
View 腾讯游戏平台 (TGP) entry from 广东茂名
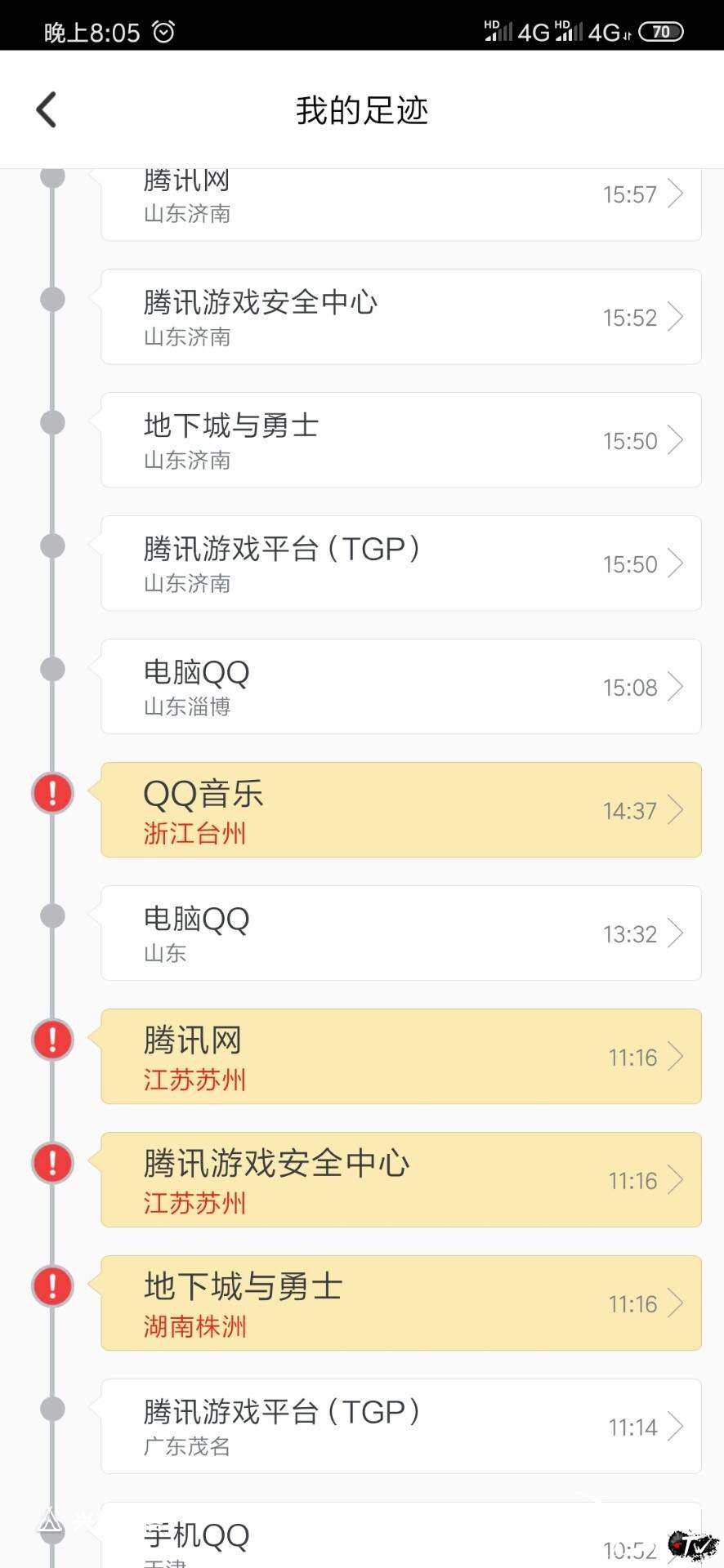[400, 1427]
